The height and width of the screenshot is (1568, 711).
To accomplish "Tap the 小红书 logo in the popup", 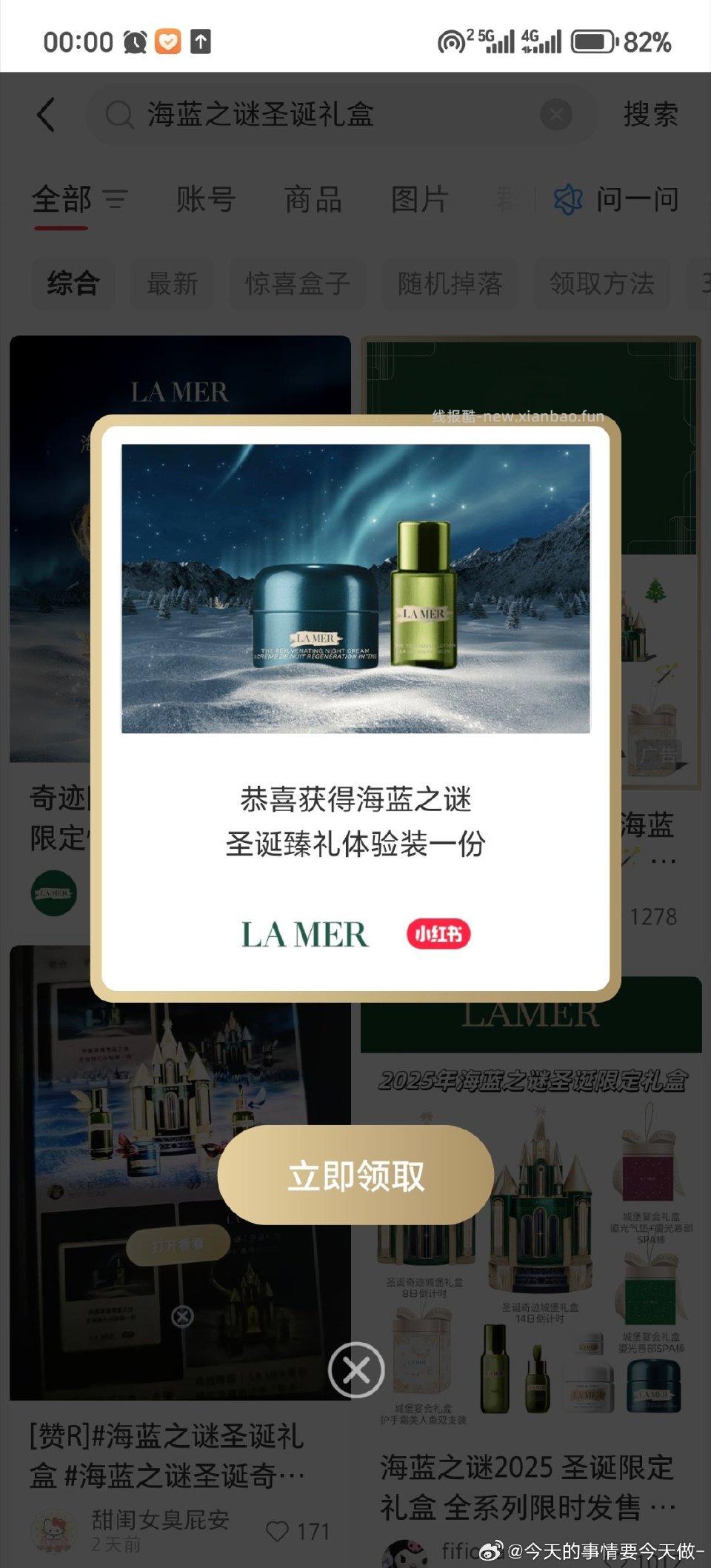I will click(x=438, y=932).
